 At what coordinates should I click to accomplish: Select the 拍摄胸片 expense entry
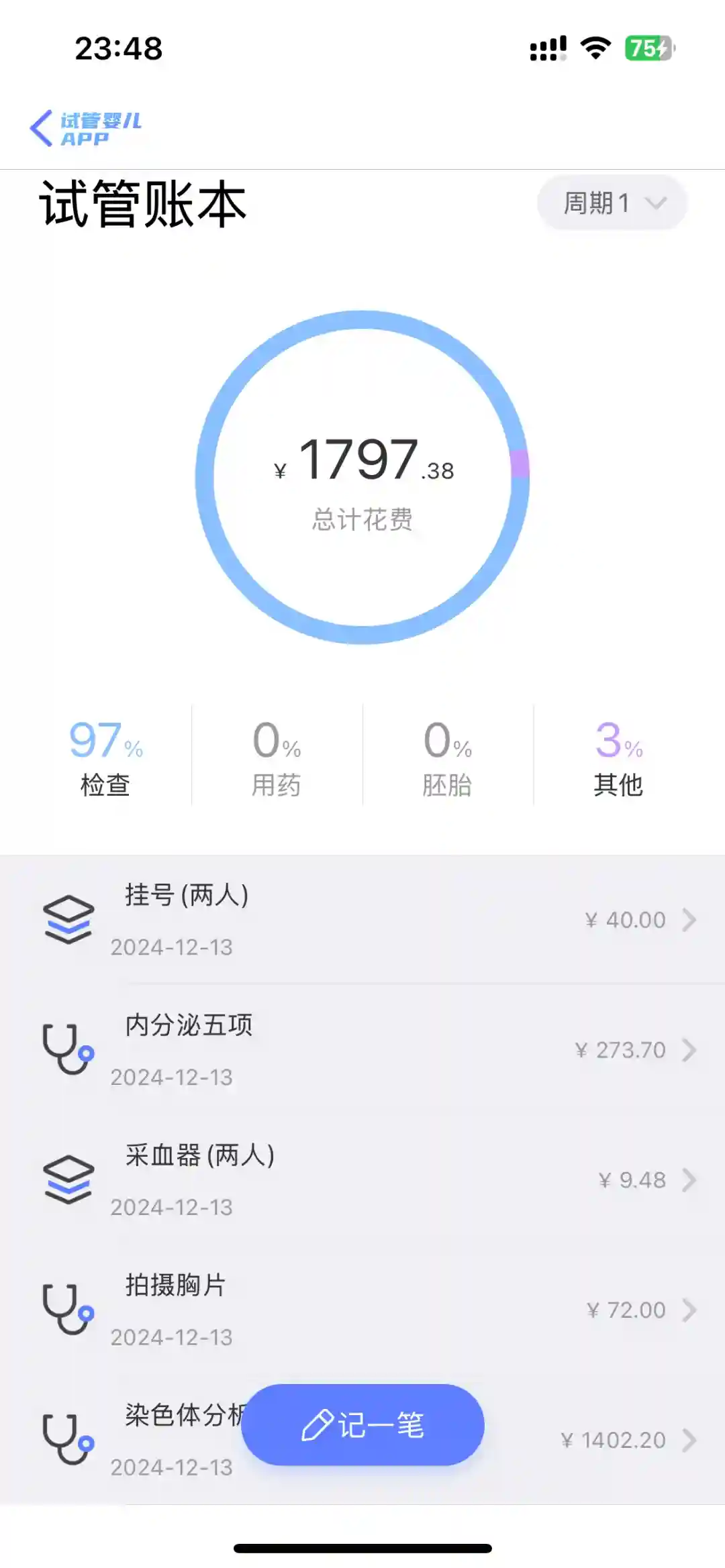tap(362, 1310)
